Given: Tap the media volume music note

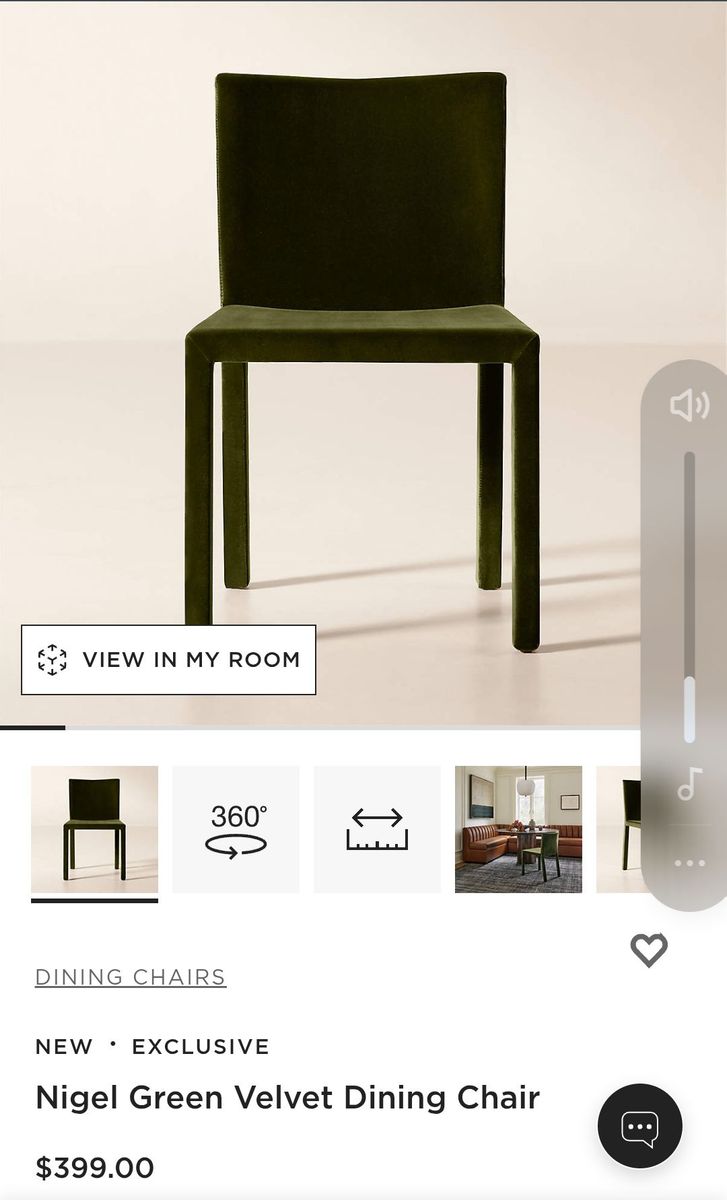Looking at the screenshot, I should 689,784.
